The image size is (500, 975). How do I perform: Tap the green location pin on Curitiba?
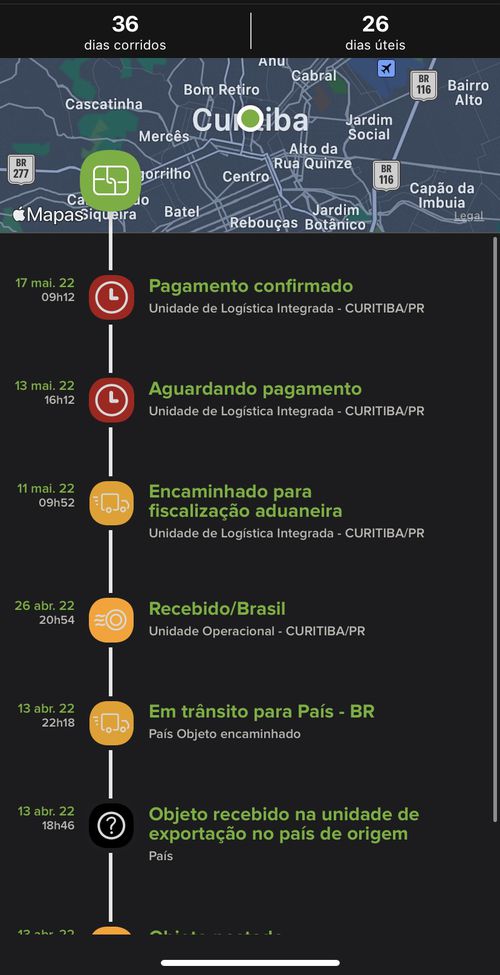[251, 118]
